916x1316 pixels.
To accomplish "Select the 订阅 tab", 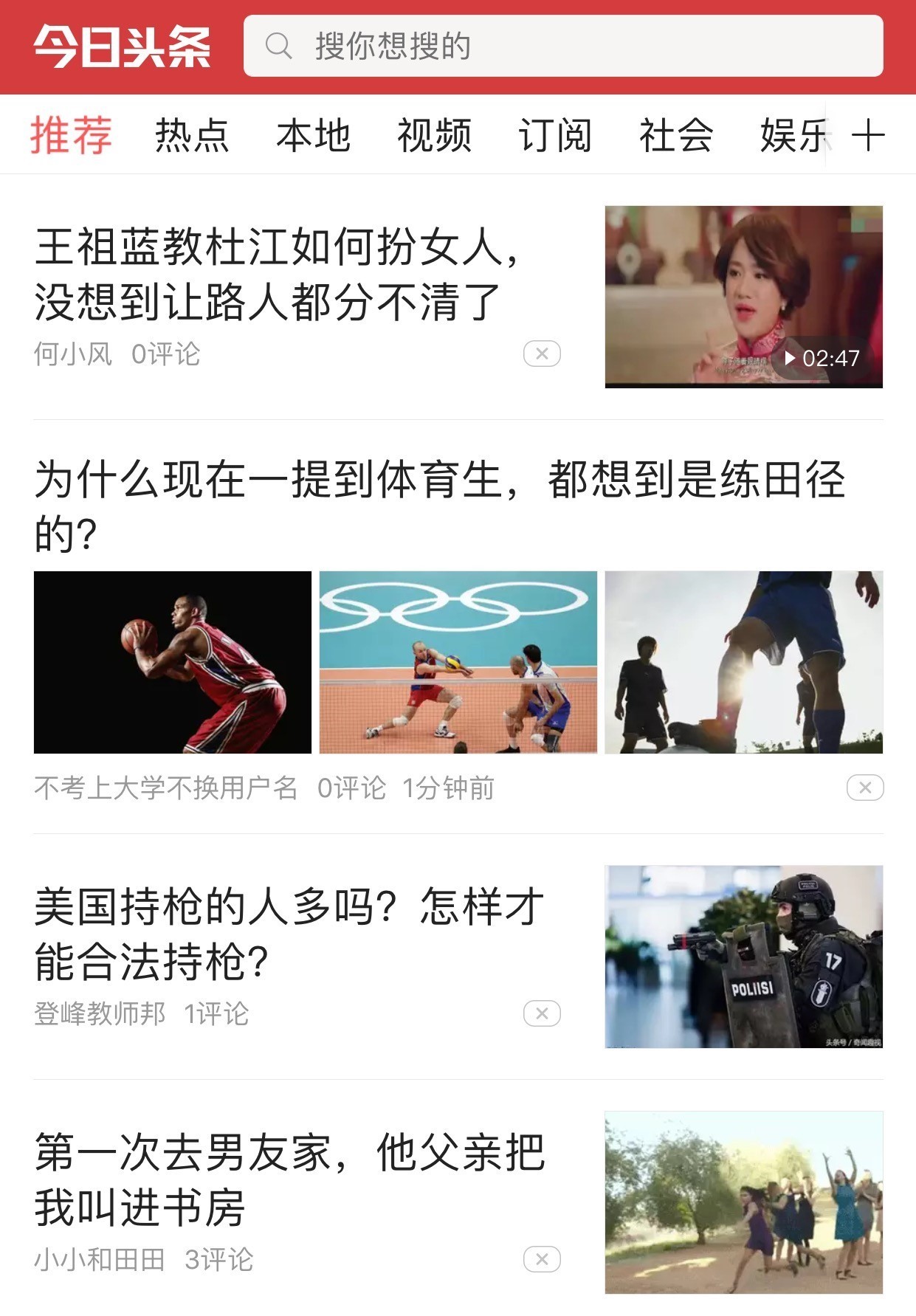I will tap(555, 136).
